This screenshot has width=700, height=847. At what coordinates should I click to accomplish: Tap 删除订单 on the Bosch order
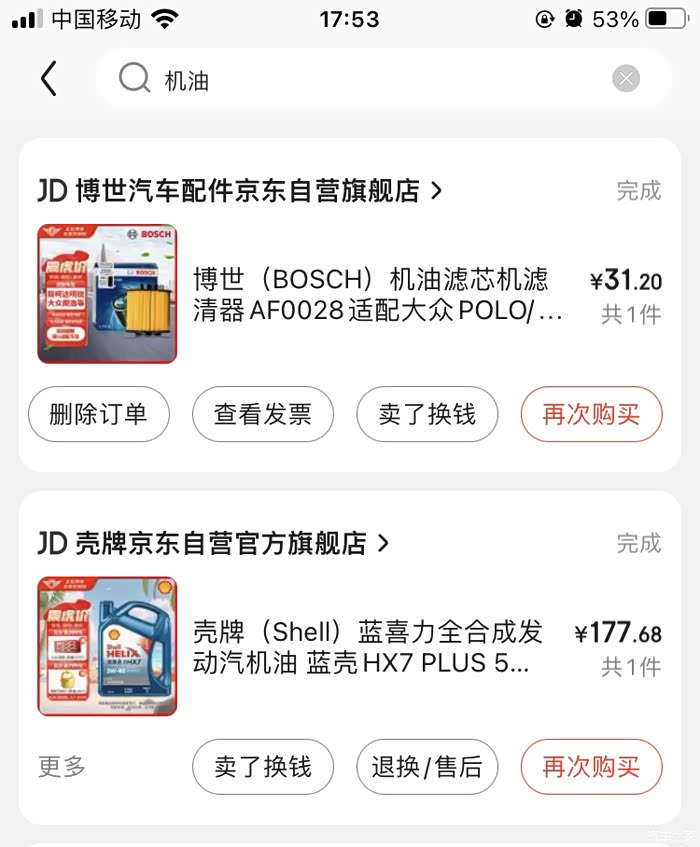tap(99, 414)
